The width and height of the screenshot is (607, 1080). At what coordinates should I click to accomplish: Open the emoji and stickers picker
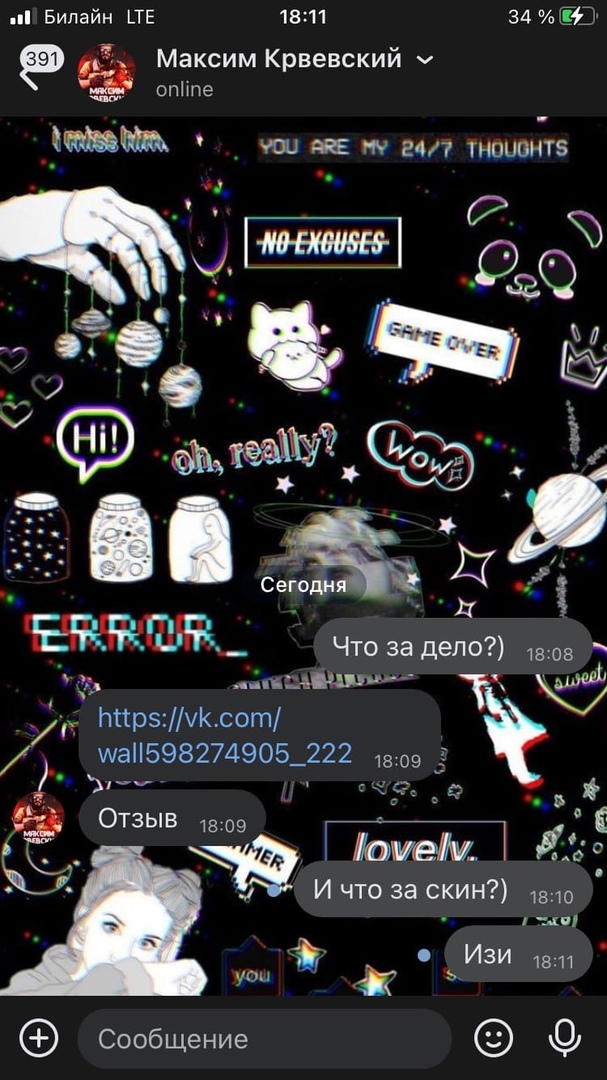[x=493, y=1038]
